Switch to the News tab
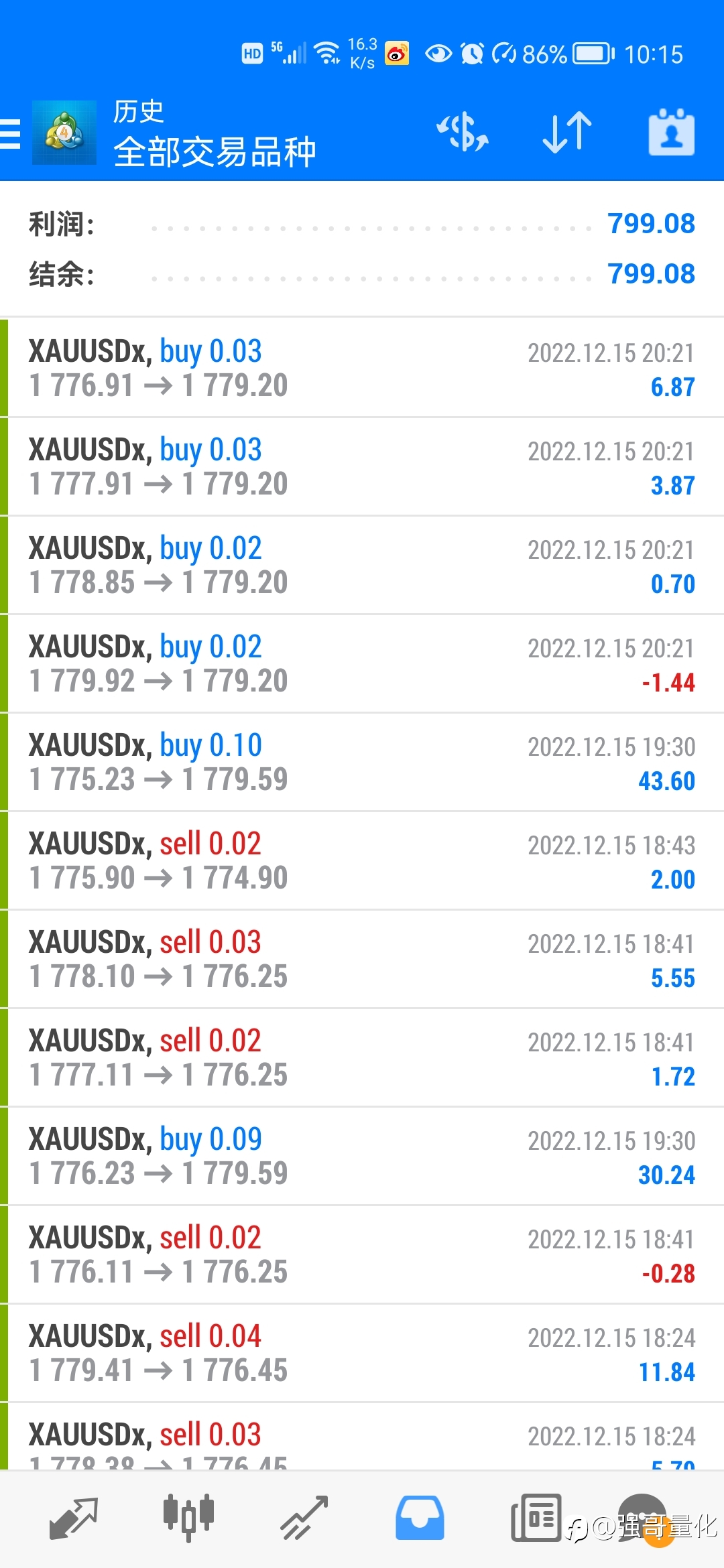This screenshot has height=1568, width=724. 536,1518
